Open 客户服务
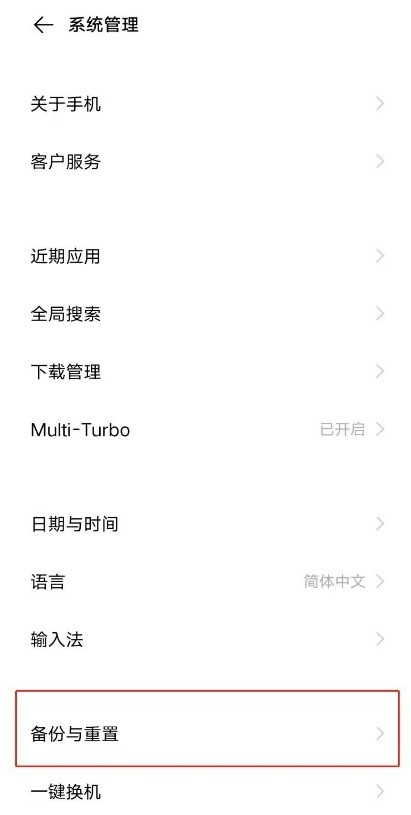The image size is (411, 815). pyautogui.click(x=206, y=162)
